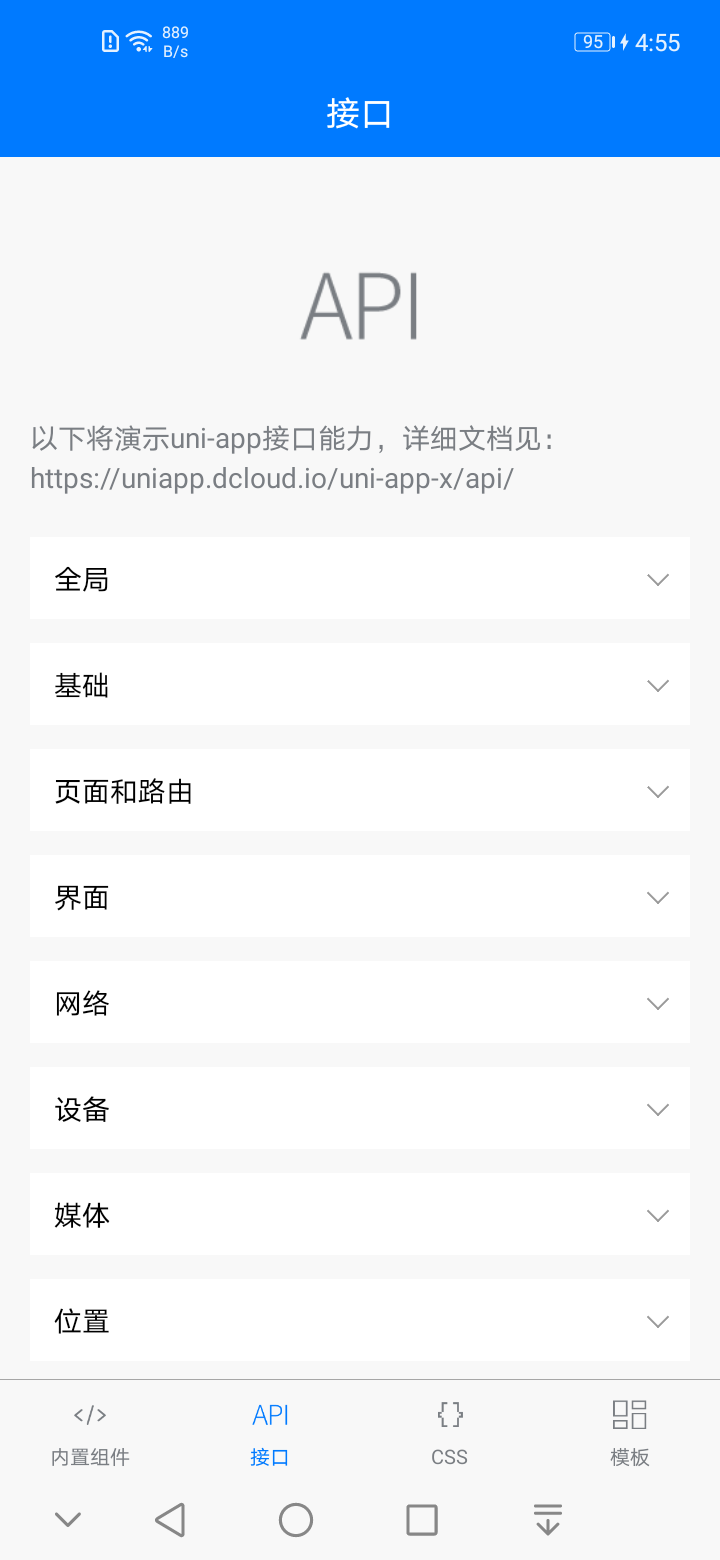The image size is (720, 1560).
Task: Expand the 页面和路由 section
Action: coord(360,791)
